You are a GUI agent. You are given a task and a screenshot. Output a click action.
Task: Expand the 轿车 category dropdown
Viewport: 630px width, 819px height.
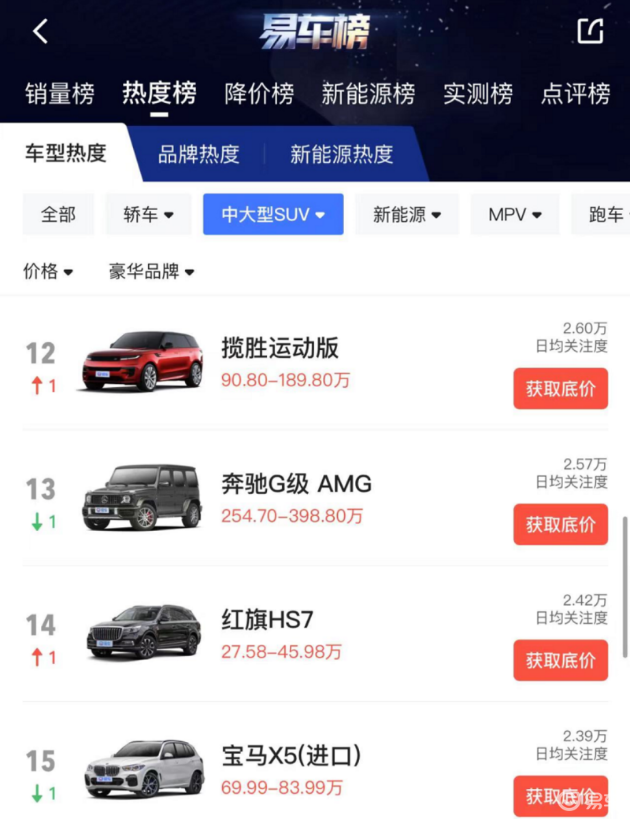coord(148,214)
